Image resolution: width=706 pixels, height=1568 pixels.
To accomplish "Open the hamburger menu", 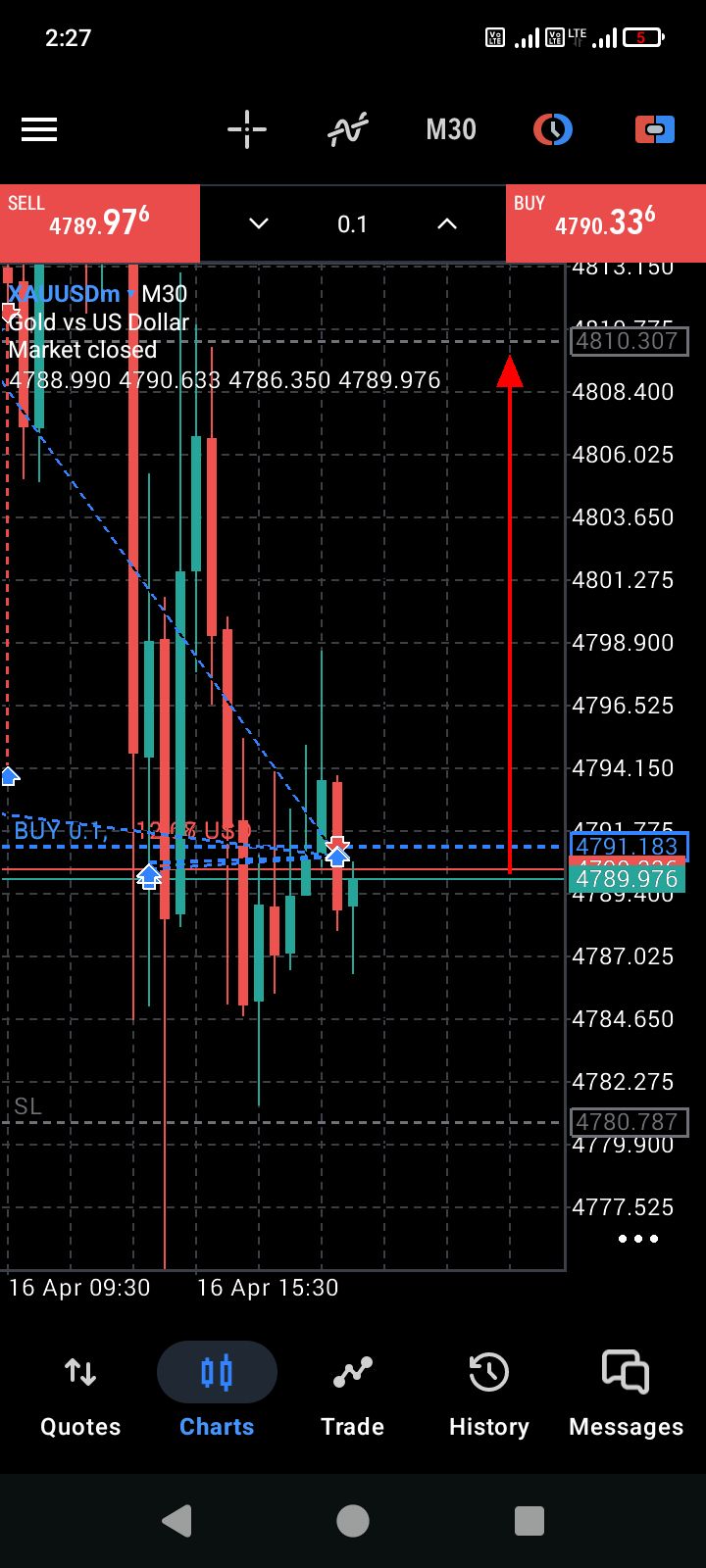I will [x=39, y=129].
